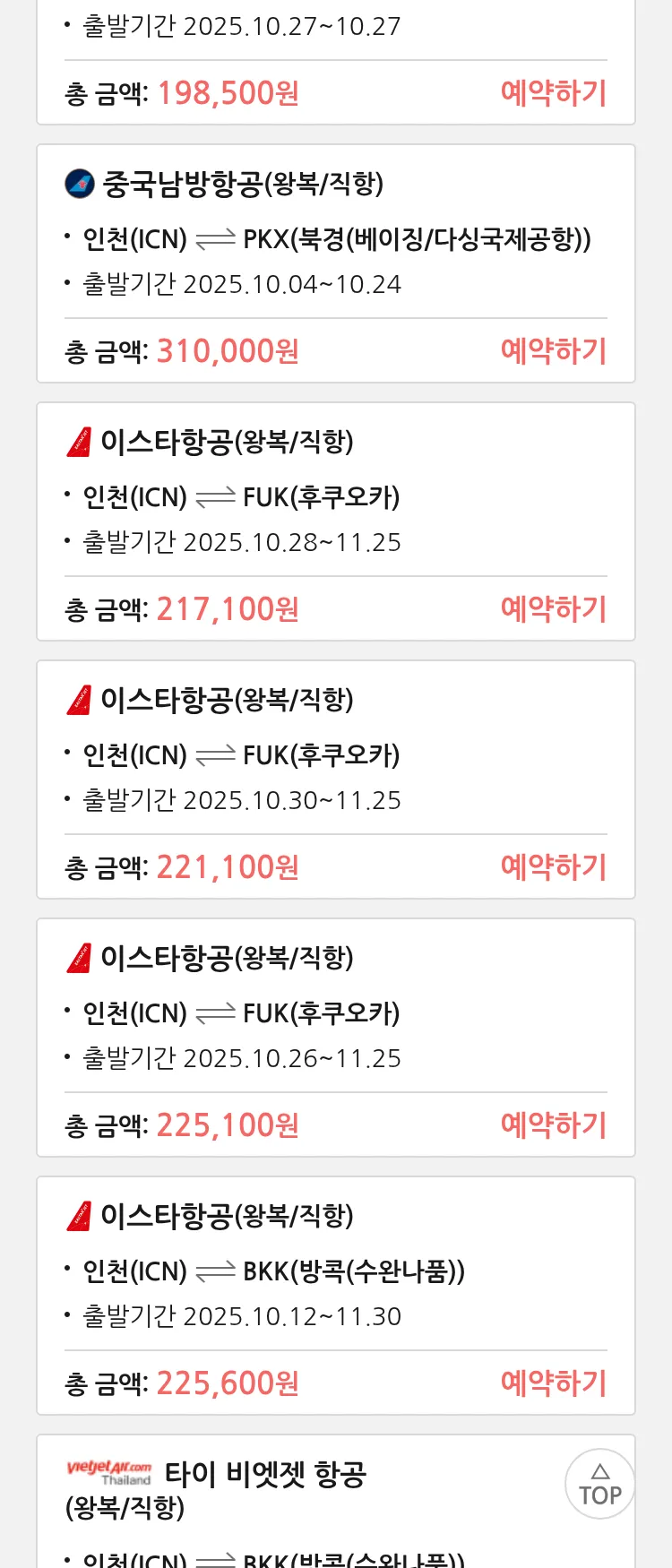Tap 예약하기 for the 198,500원 fare
This screenshot has height=1568, width=672.
553,93
